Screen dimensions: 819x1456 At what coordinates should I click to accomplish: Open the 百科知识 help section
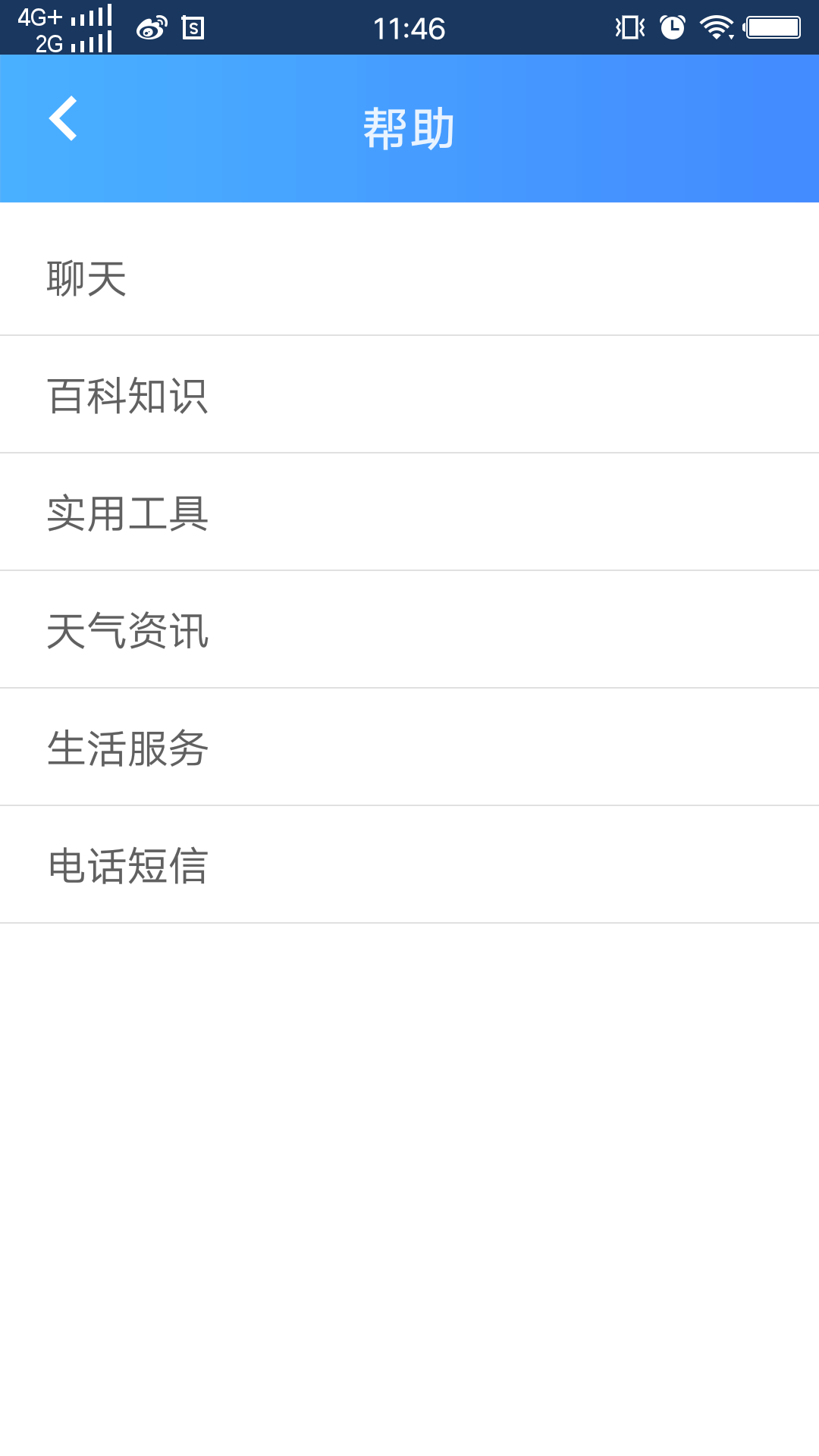tap(409, 394)
